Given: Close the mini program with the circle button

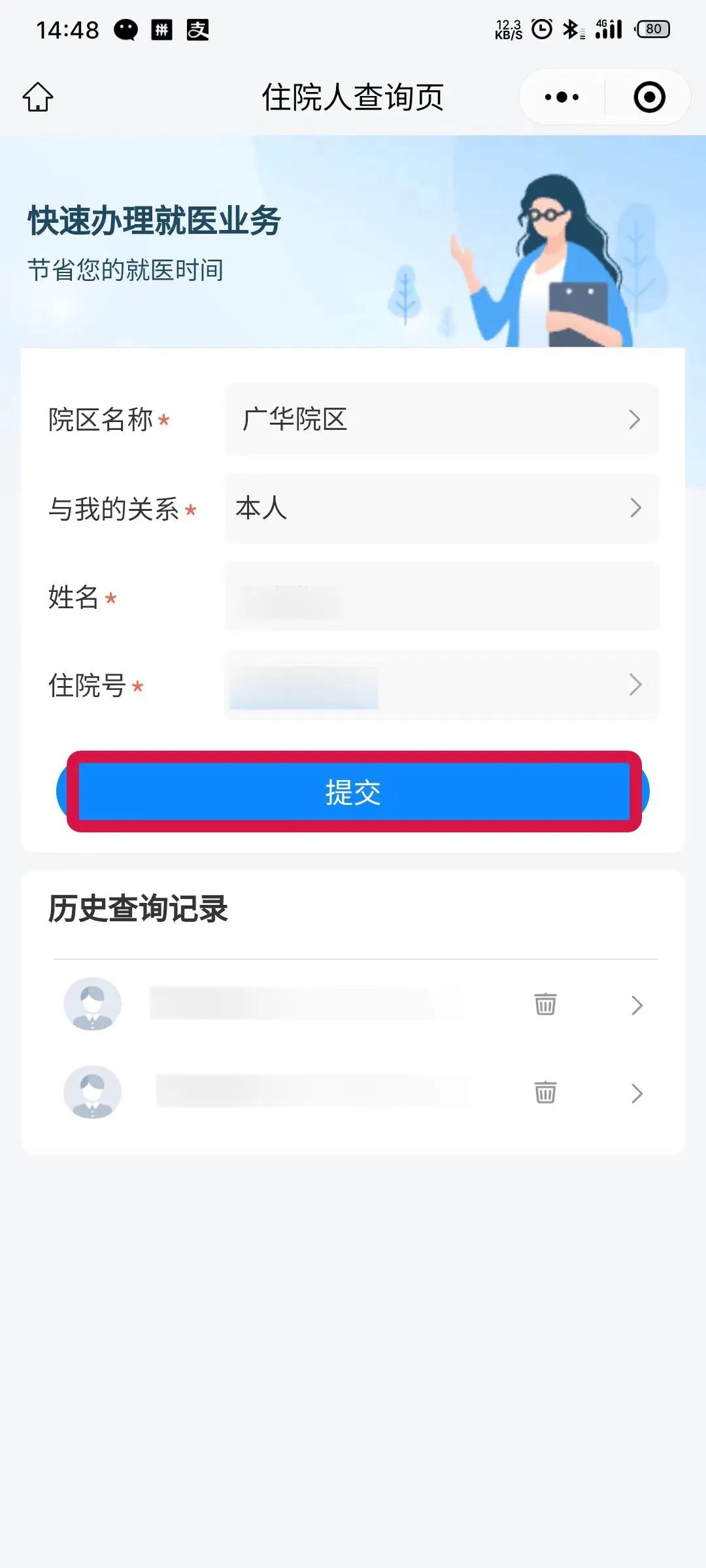Looking at the screenshot, I should click(649, 97).
